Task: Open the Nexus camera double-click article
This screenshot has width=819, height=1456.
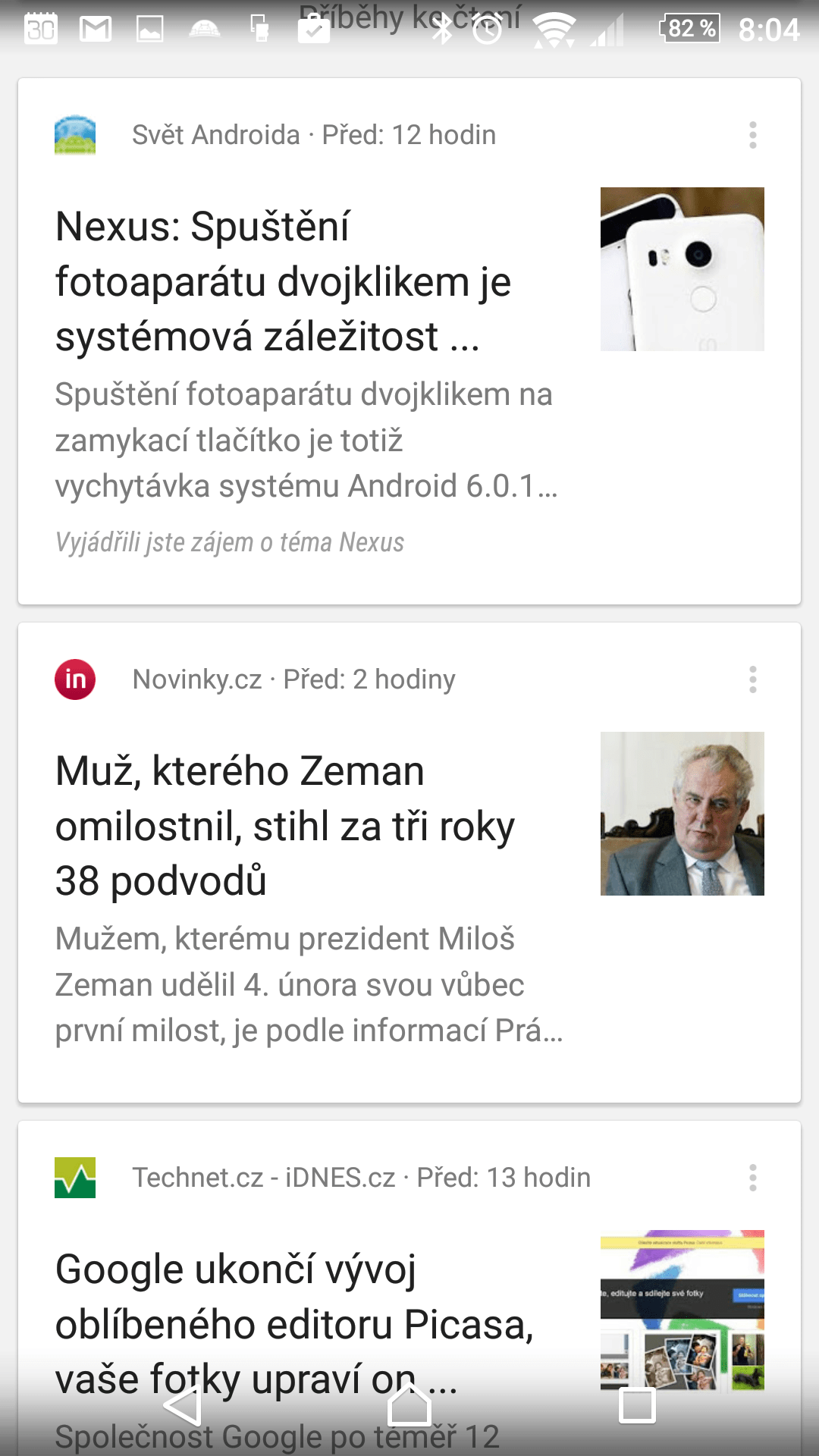Action: coord(282,281)
